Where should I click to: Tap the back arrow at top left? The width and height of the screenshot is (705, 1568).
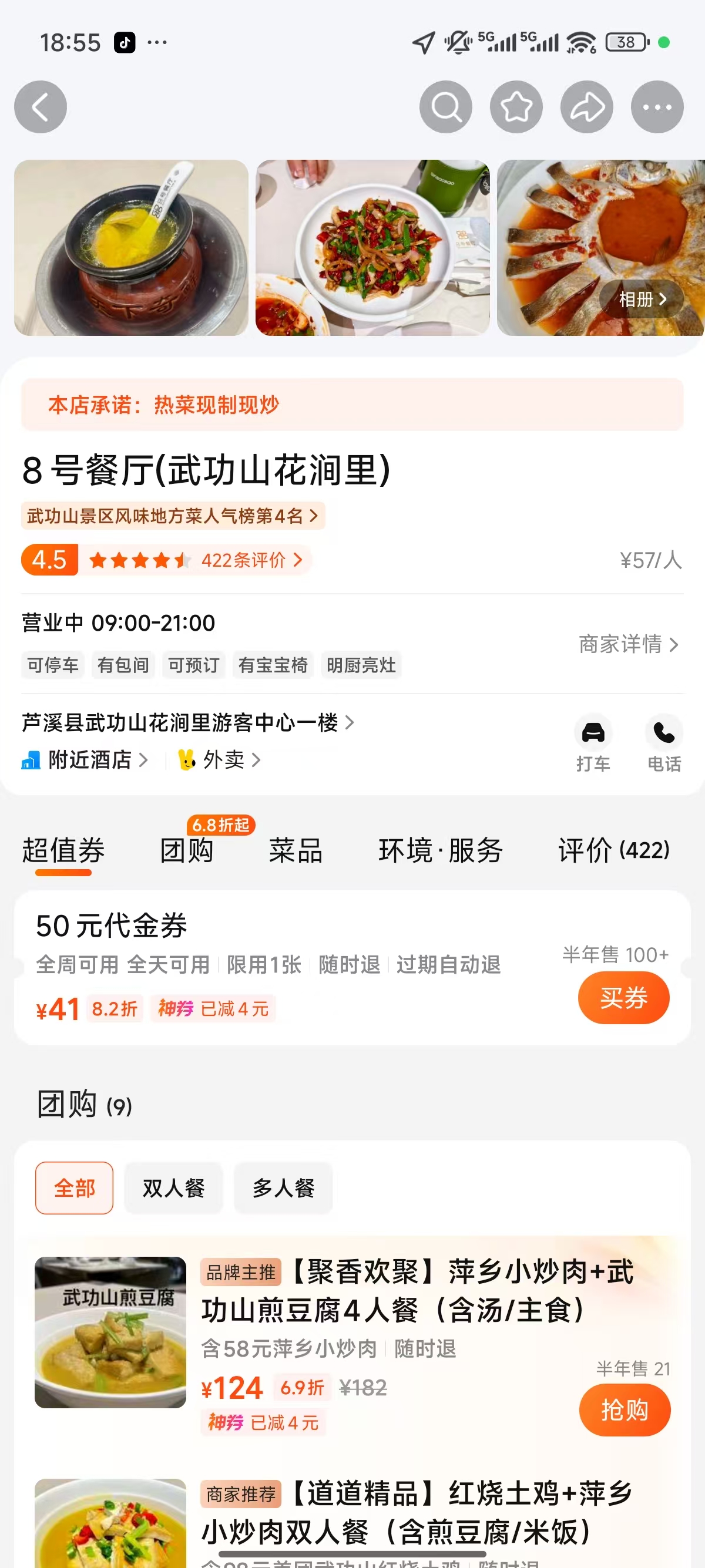pyautogui.click(x=40, y=106)
